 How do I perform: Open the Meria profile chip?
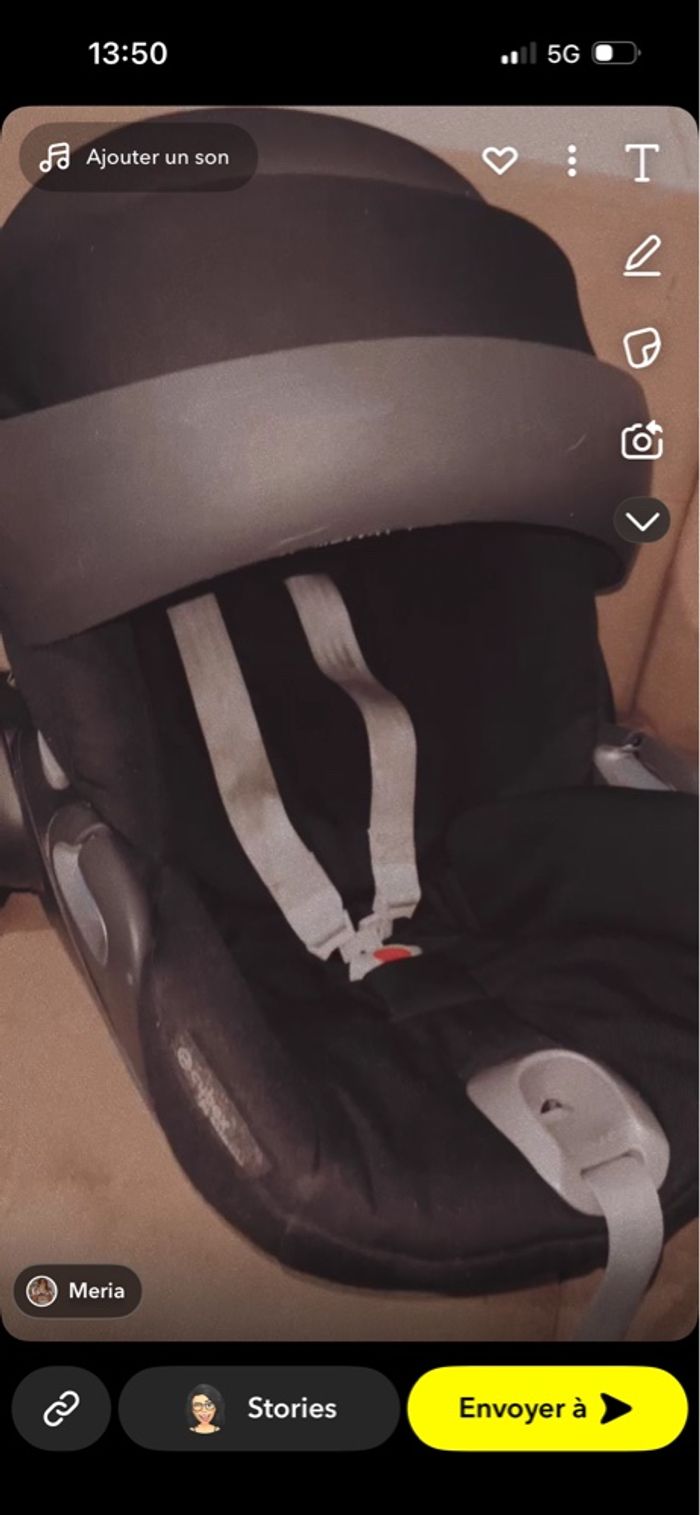78,1290
